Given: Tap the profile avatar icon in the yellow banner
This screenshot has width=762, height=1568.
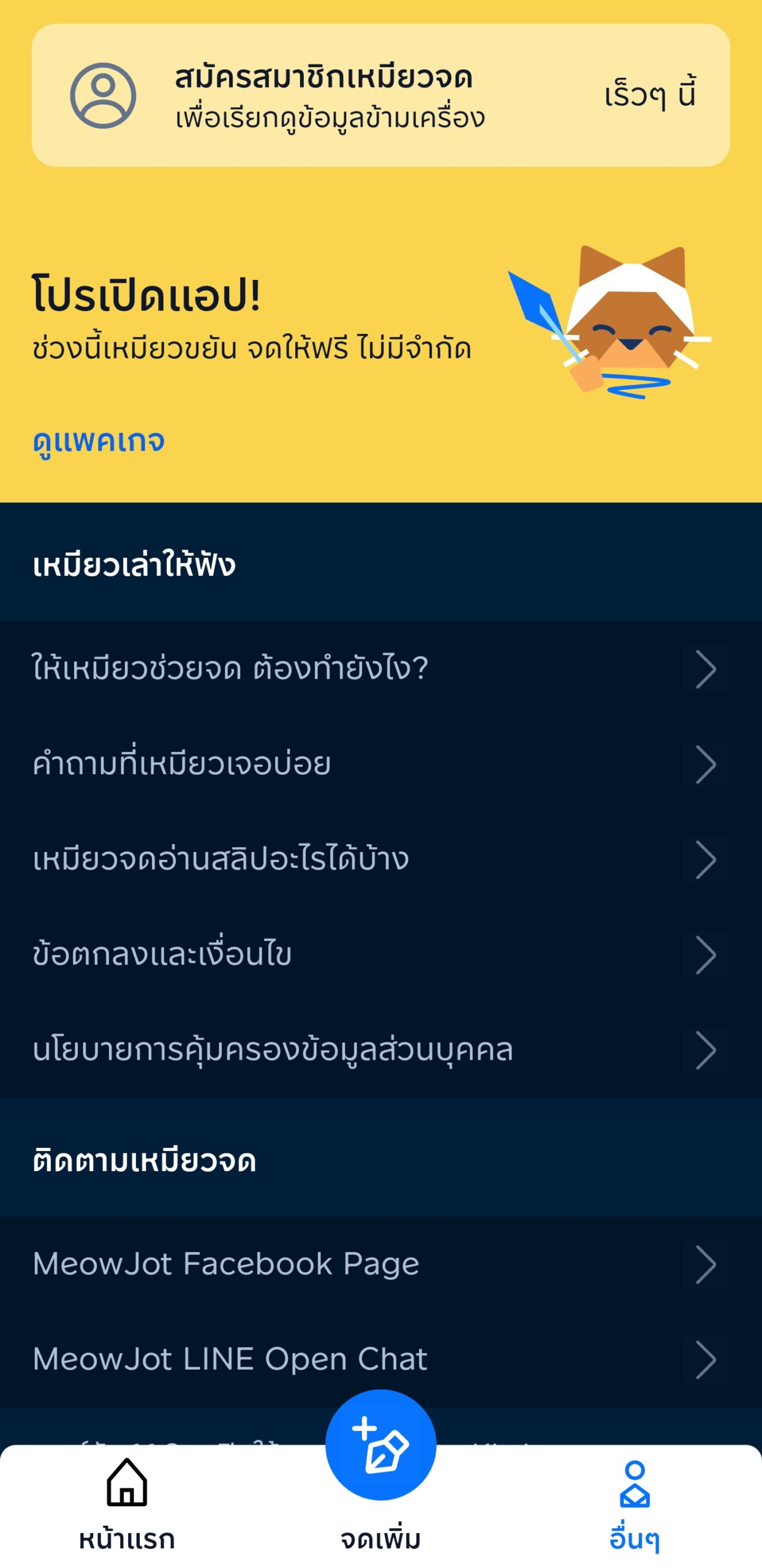Looking at the screenshot, I should pyautogui.click(x=104, y=96).
